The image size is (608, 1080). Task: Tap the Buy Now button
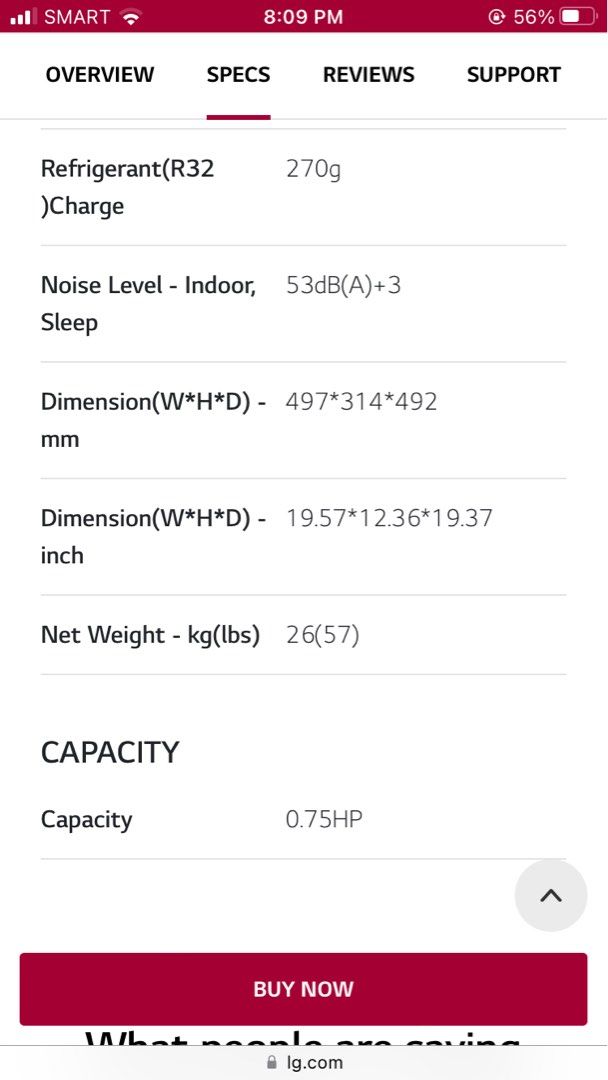304,989
